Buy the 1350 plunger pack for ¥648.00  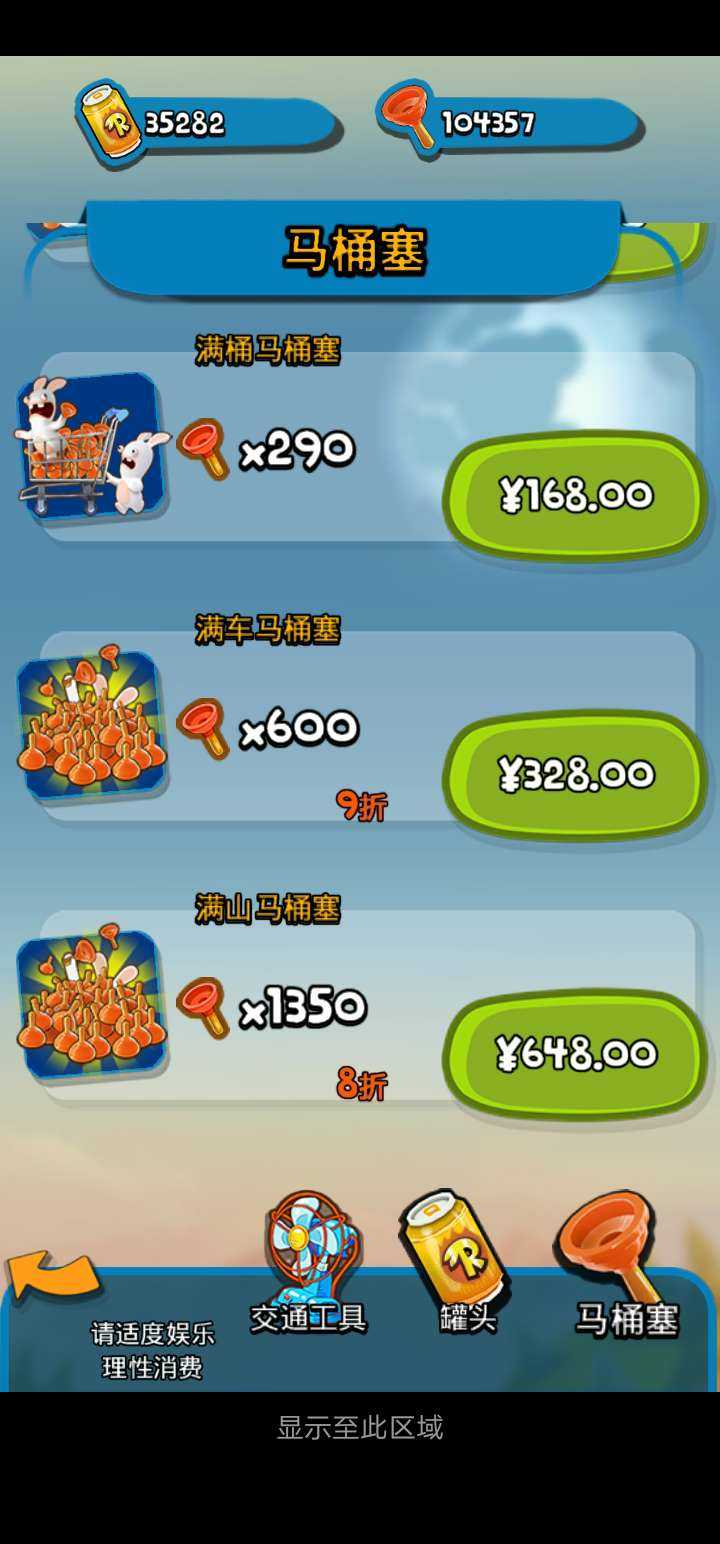575,1054
